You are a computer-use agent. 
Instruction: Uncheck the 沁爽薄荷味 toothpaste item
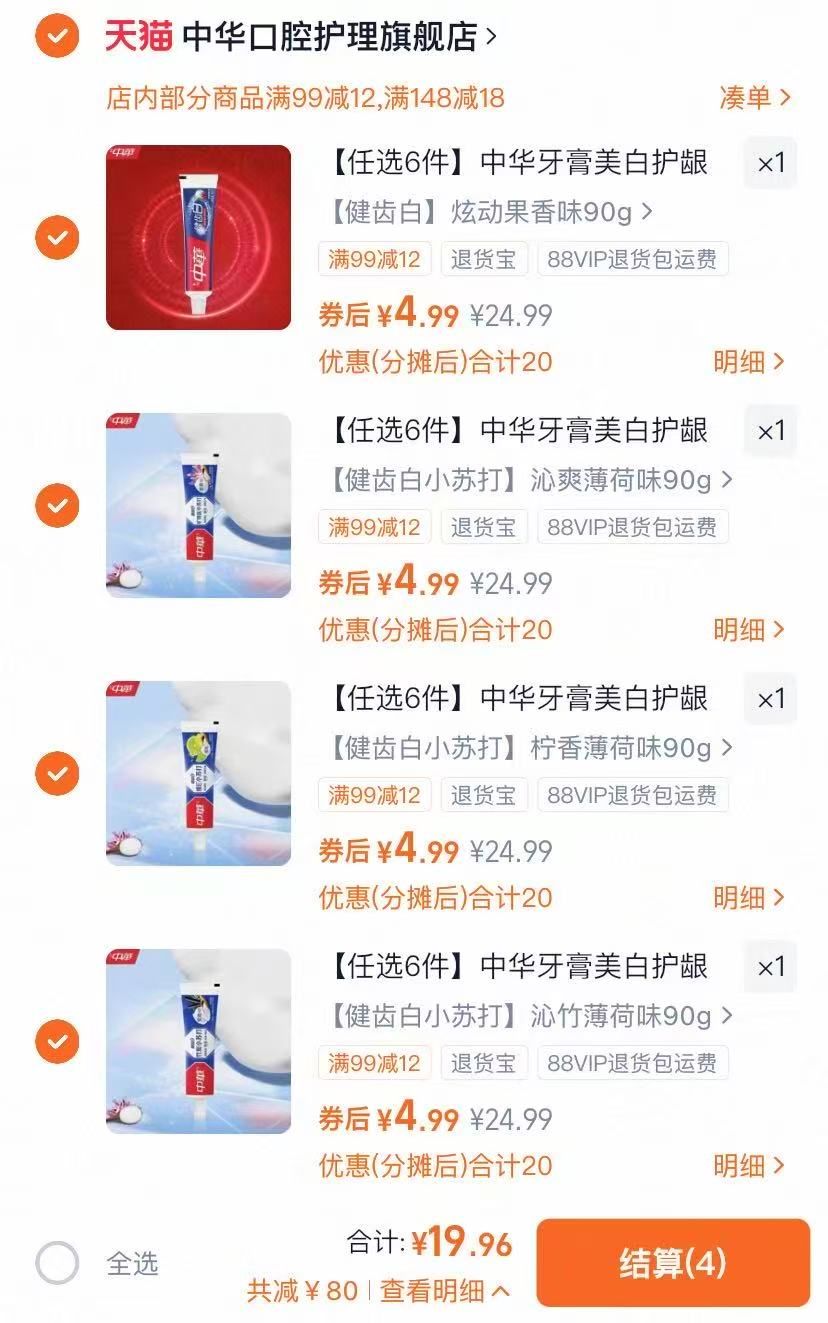tap(57, 505)
